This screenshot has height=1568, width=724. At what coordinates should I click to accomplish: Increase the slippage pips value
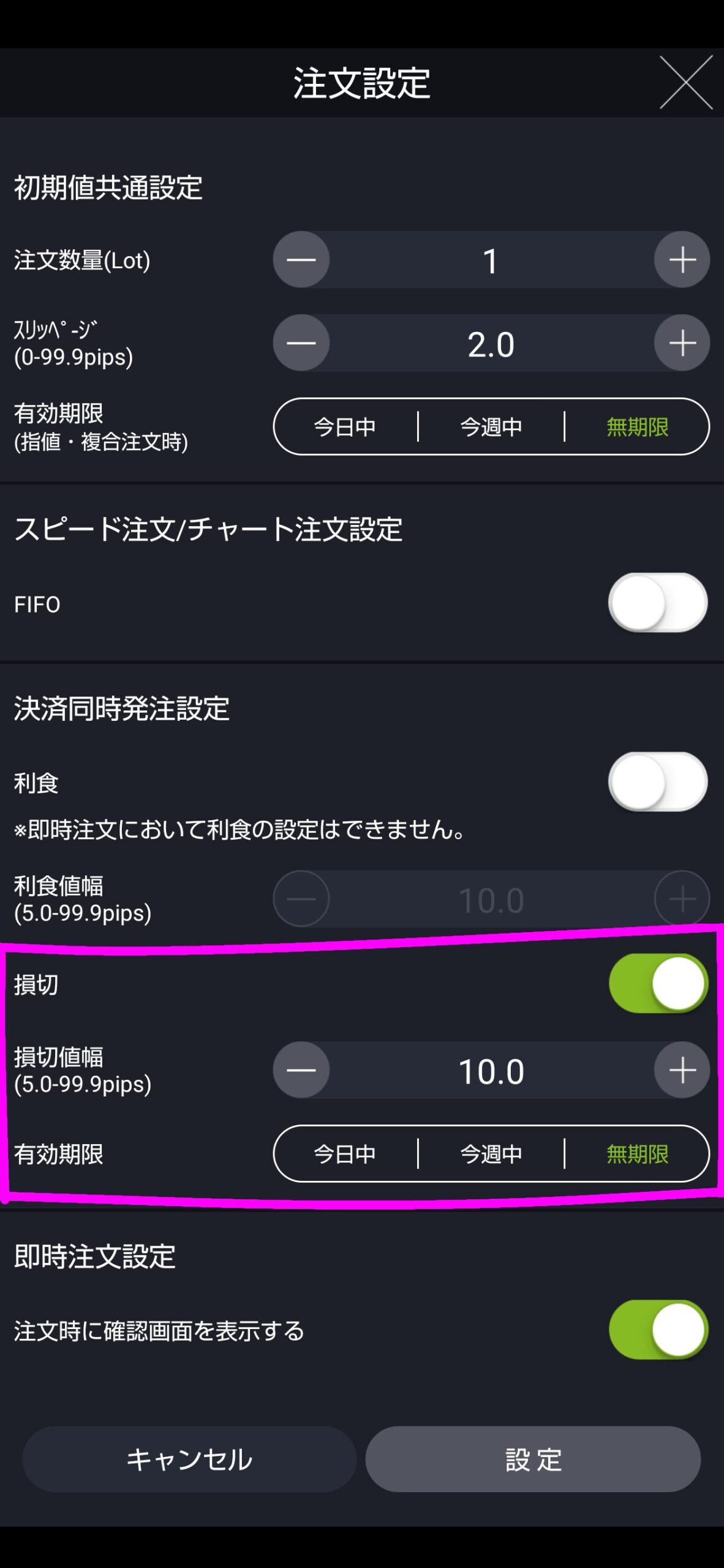(682, 343)
